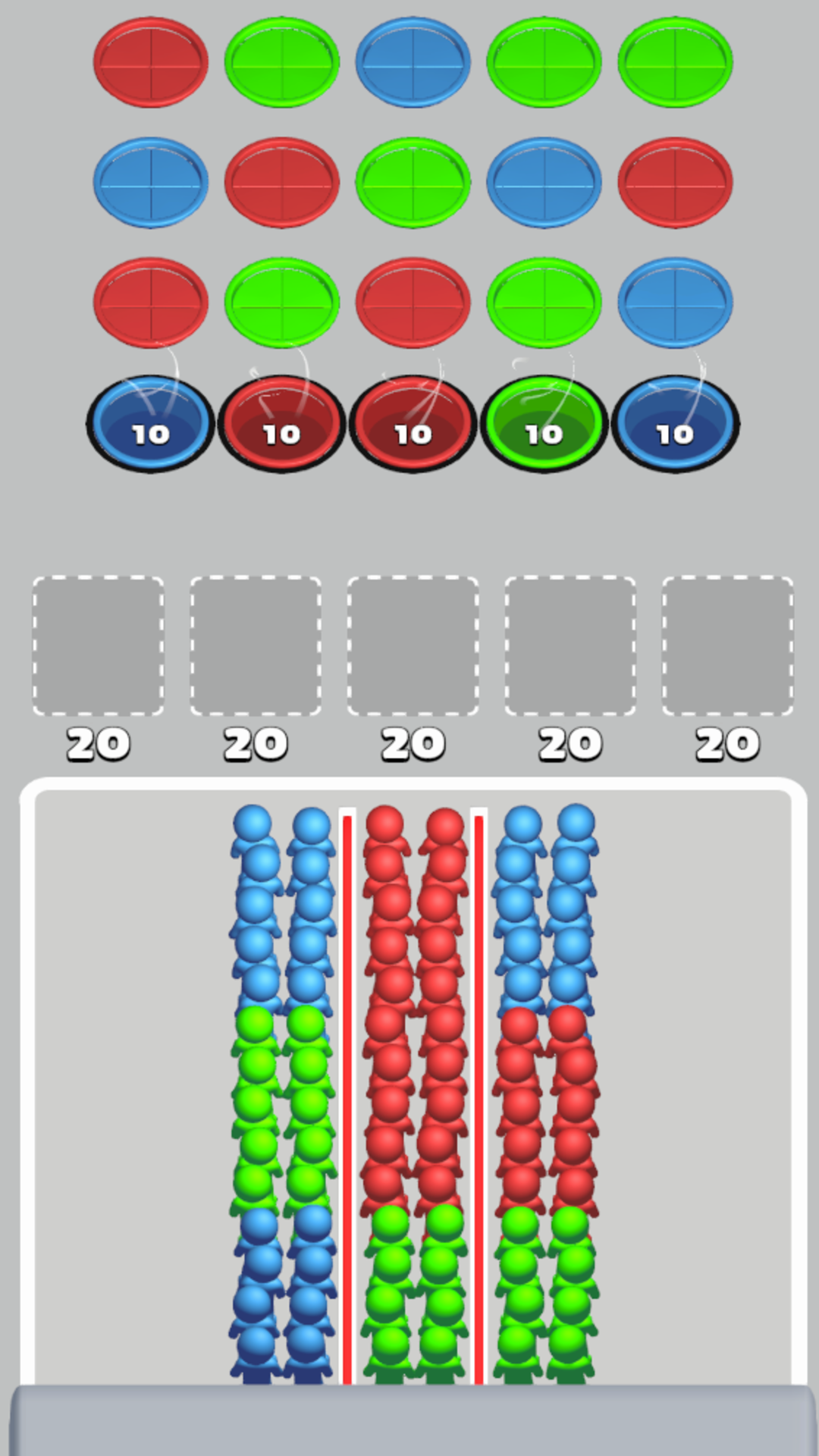Send the blue-green-blue crowd column forward
819x1456 pixels.
[x=282, y=1092]
